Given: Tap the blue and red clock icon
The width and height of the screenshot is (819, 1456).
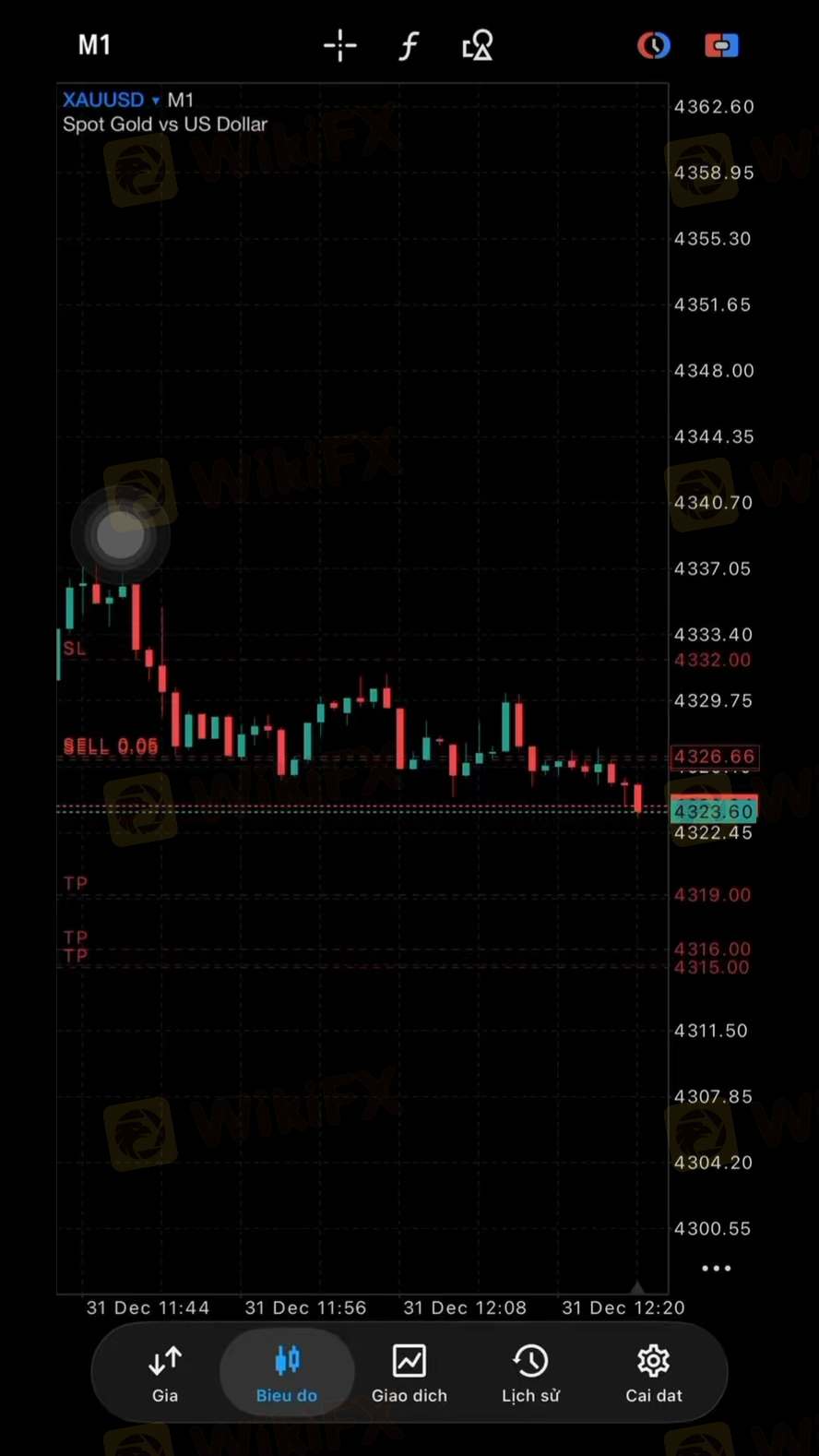Looking at the screenshot, I should 653,45.
